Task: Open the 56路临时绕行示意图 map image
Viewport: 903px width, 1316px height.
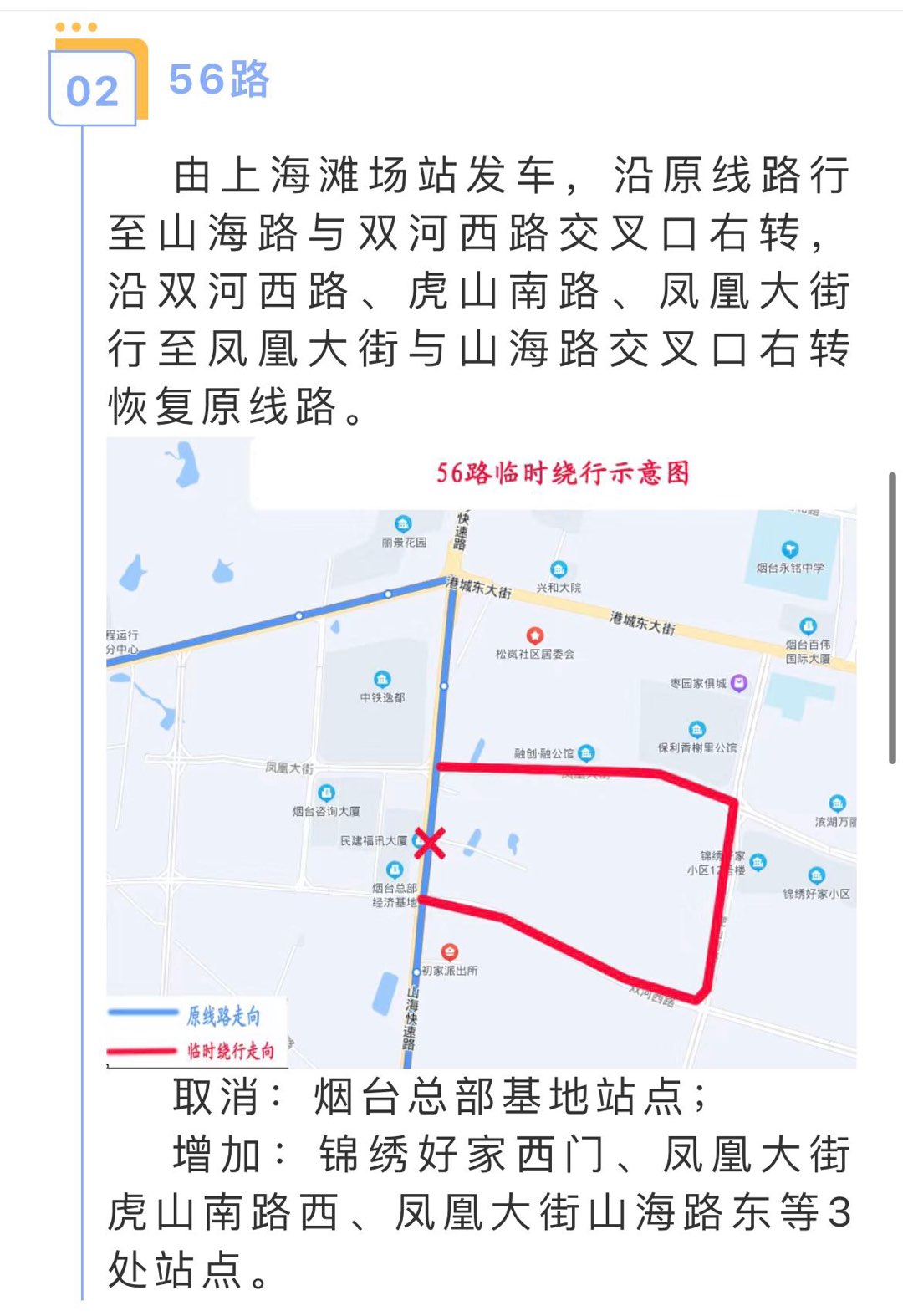Action: pos(481,752)
